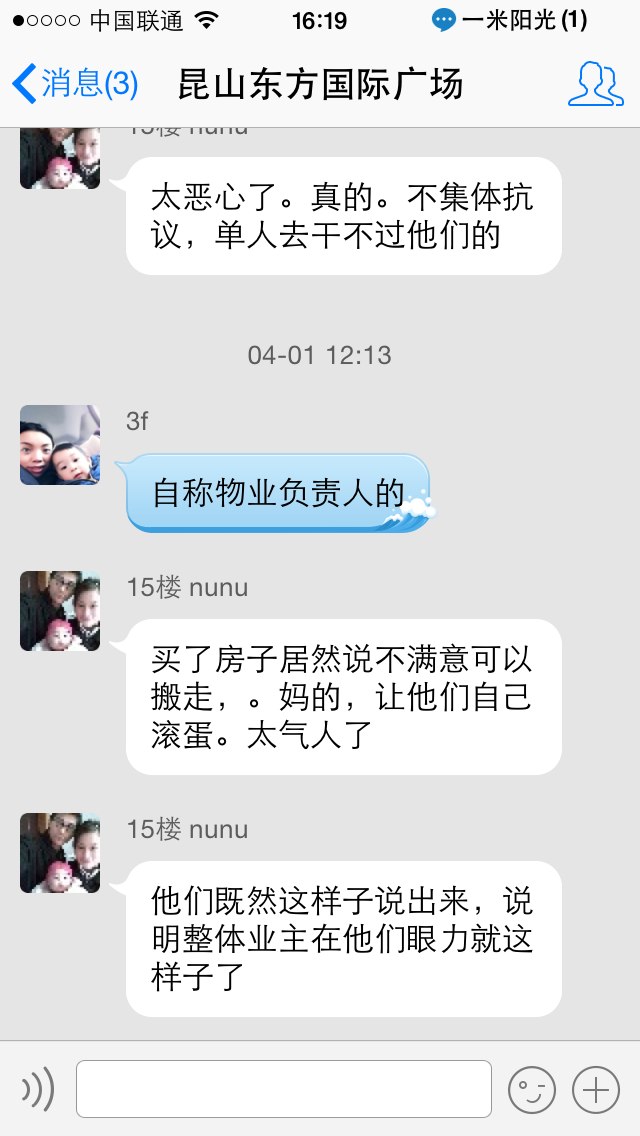Open the plus attachments menu
Screen dimensions: 640x1136
596,1089
